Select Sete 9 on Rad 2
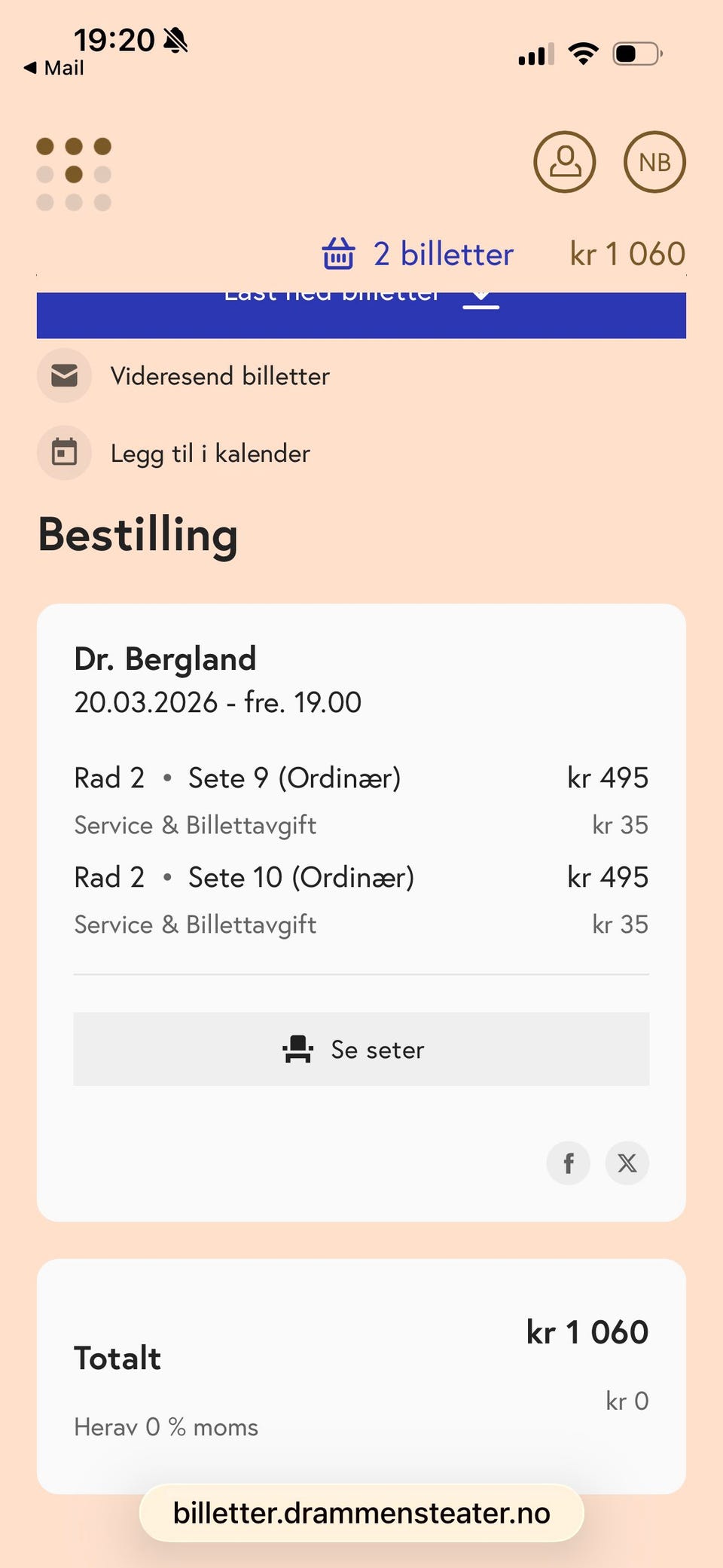This screenshot has width=723, height=1568. click(237, 777)
